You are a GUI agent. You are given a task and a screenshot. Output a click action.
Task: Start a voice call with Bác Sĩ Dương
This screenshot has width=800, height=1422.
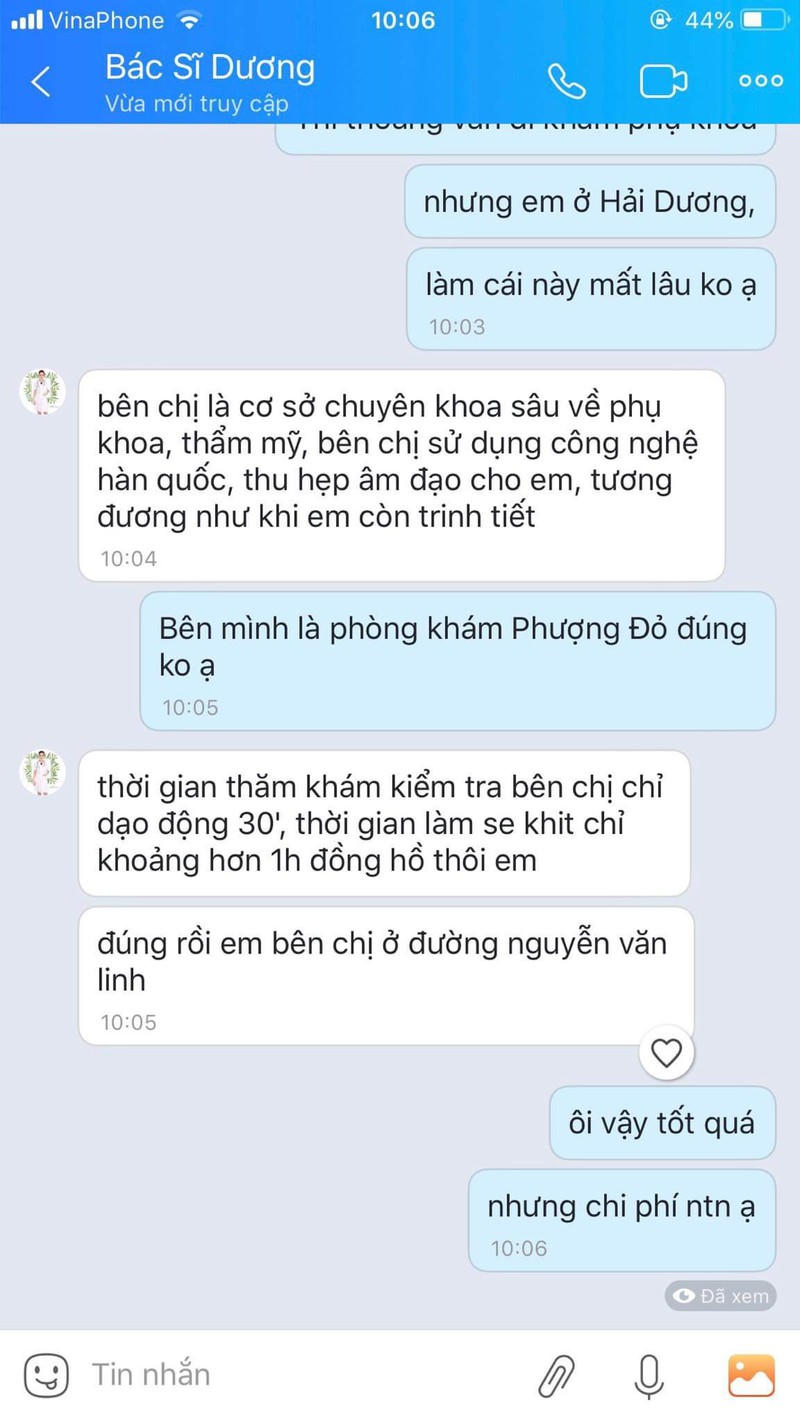567,81
